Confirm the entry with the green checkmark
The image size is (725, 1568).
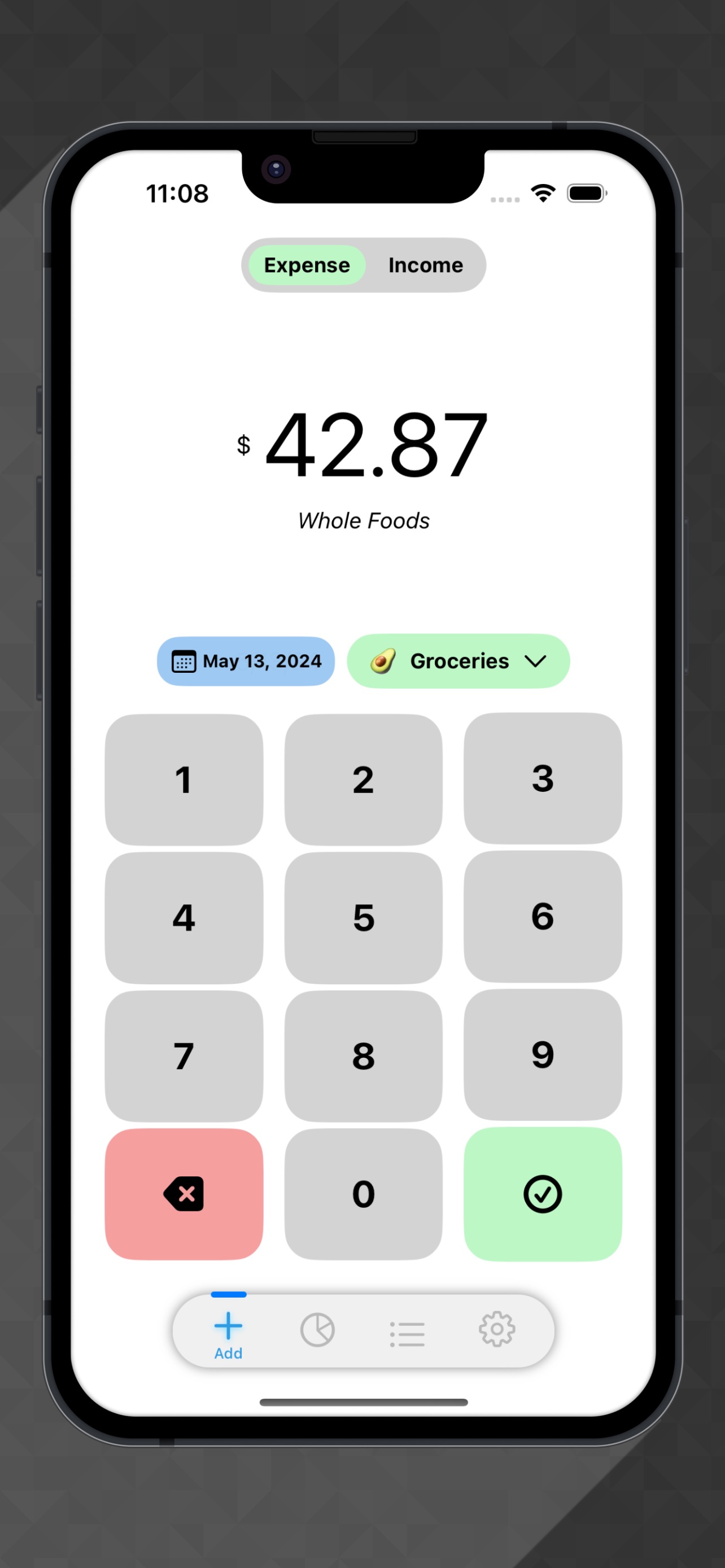click(543, 1194)
